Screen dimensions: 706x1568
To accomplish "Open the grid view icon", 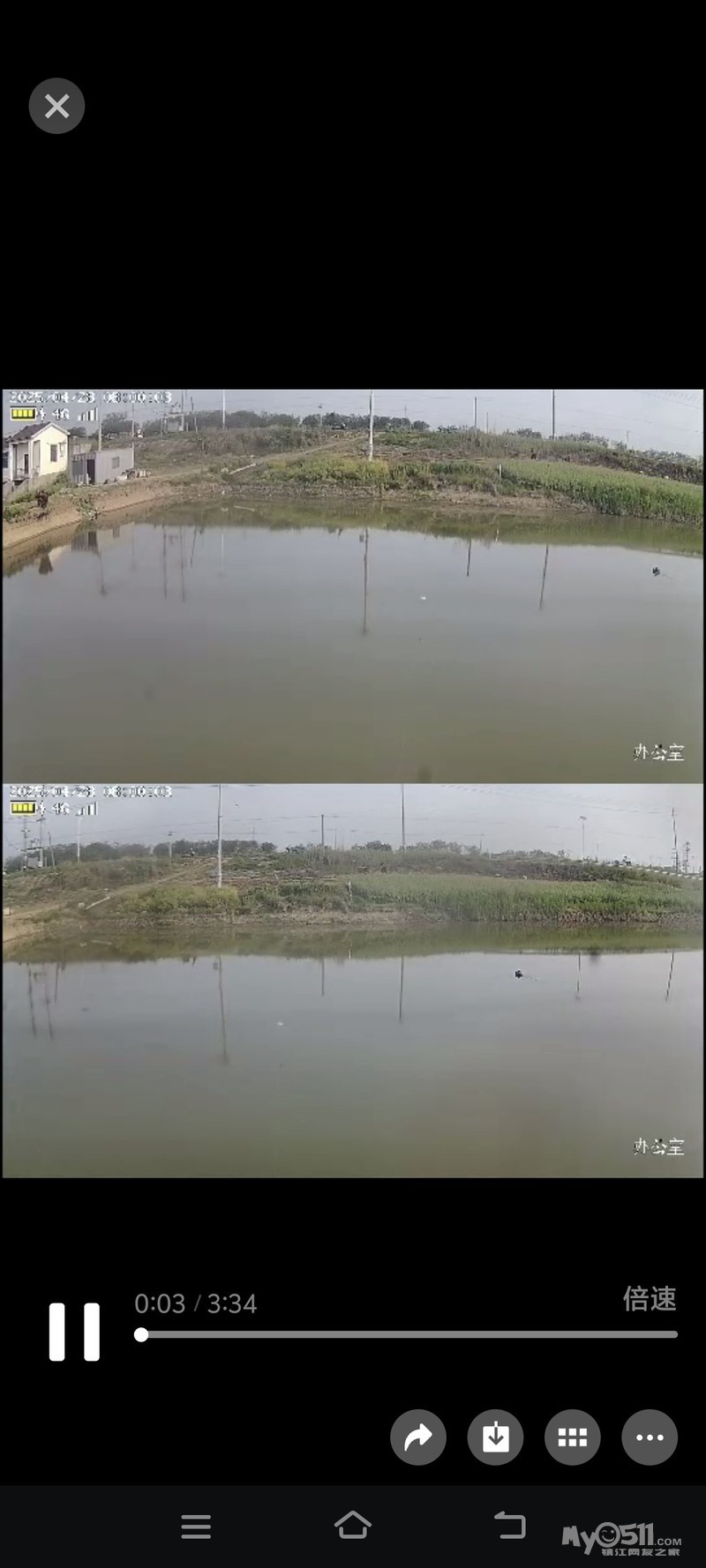I will pyautogui.click(x=573, y=1437).
